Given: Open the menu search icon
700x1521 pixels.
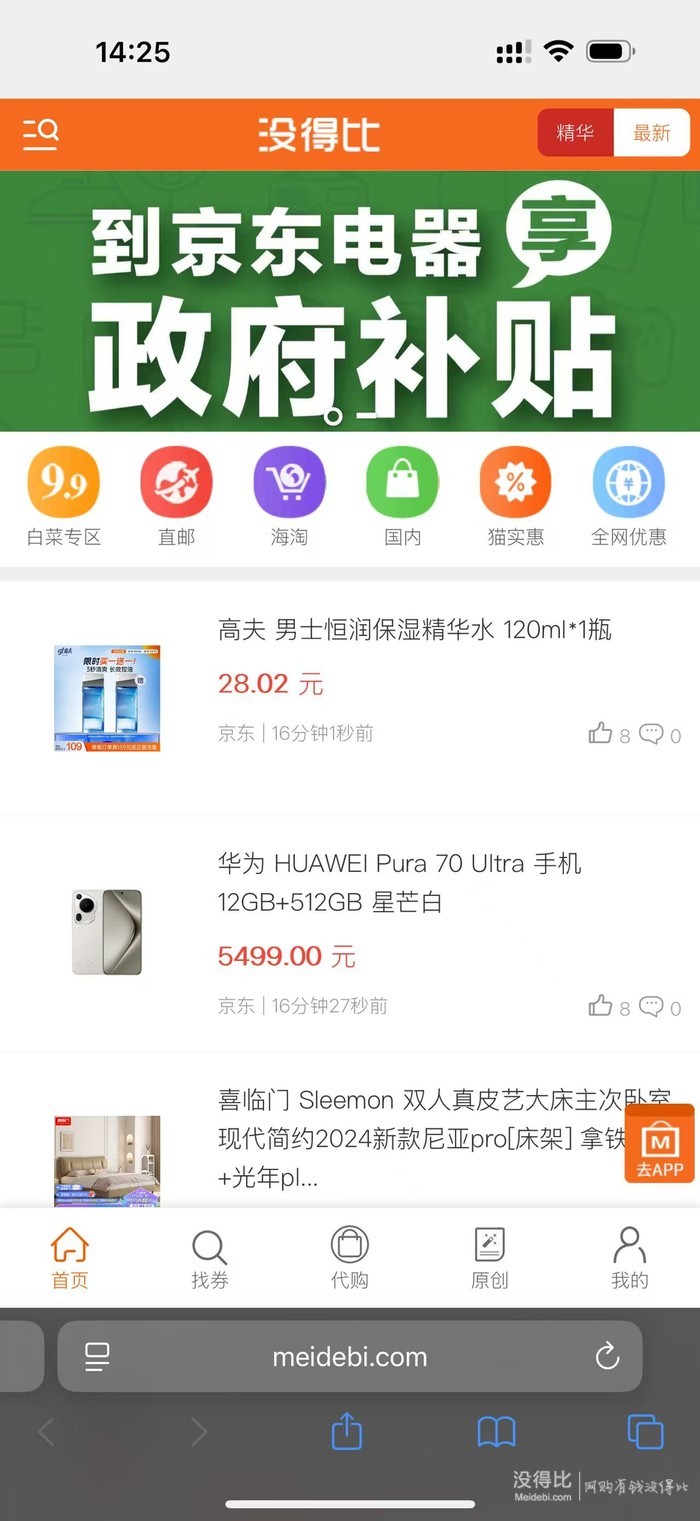Looking at the screenshot, I should coord(40,134).
